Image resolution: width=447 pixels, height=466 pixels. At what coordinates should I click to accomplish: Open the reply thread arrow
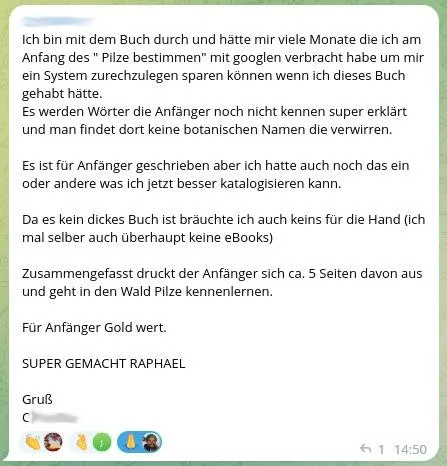pyautogui.click(x=366, y=449)
